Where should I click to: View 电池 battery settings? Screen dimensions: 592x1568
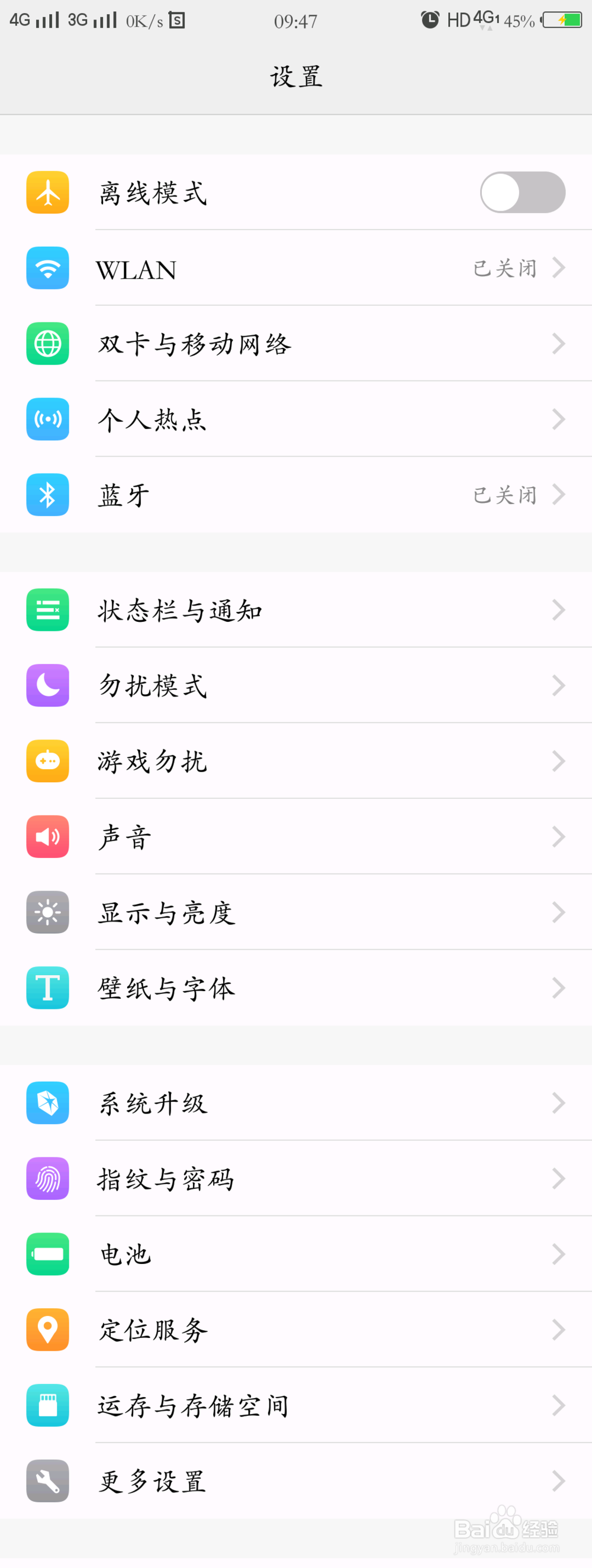(x=296, y=1254)
